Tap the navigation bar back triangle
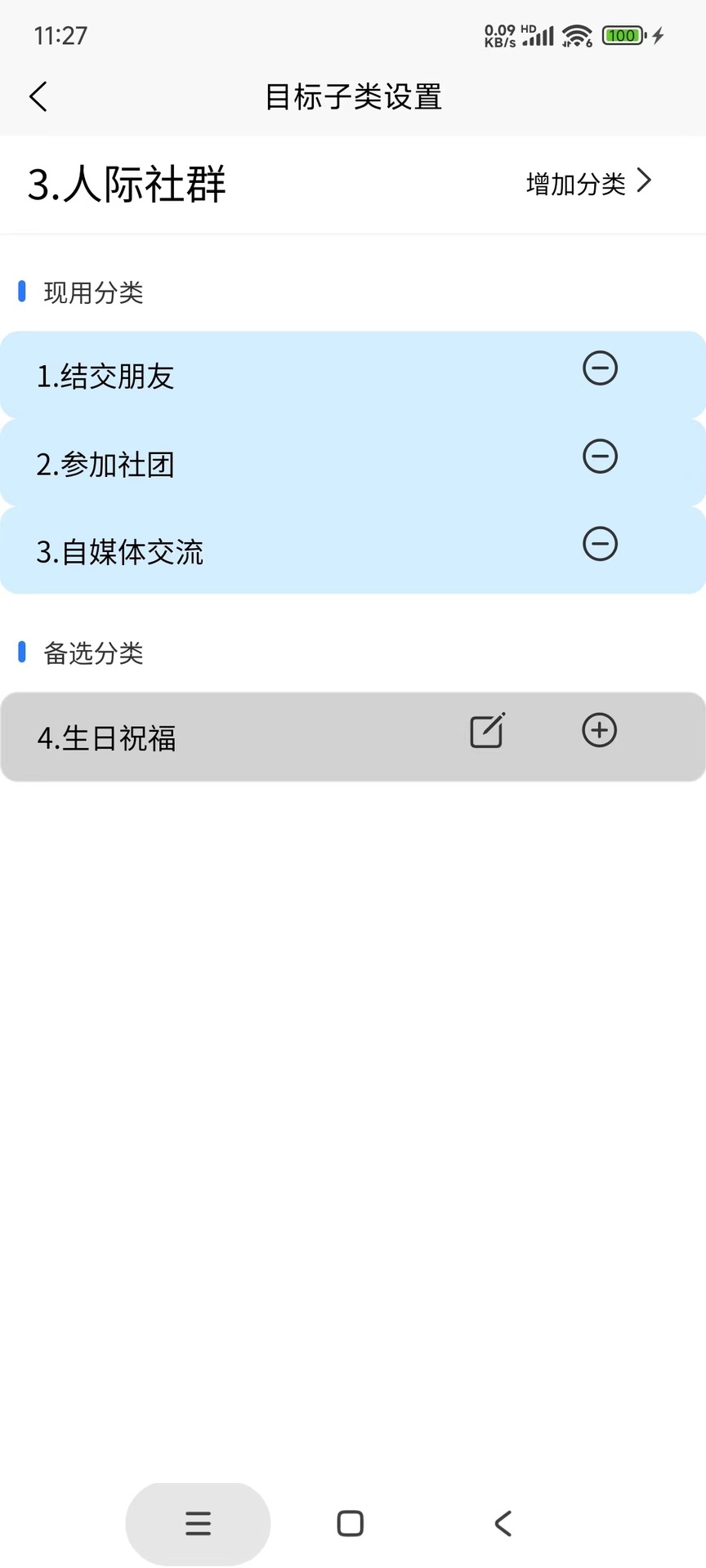The width and height of the screenshot is (706, 1568). pos(503,1522)
